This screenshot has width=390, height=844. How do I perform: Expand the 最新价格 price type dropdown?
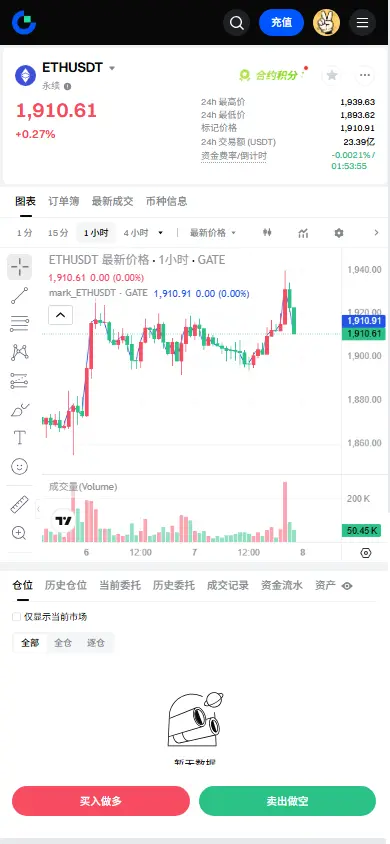click(213, 233)
